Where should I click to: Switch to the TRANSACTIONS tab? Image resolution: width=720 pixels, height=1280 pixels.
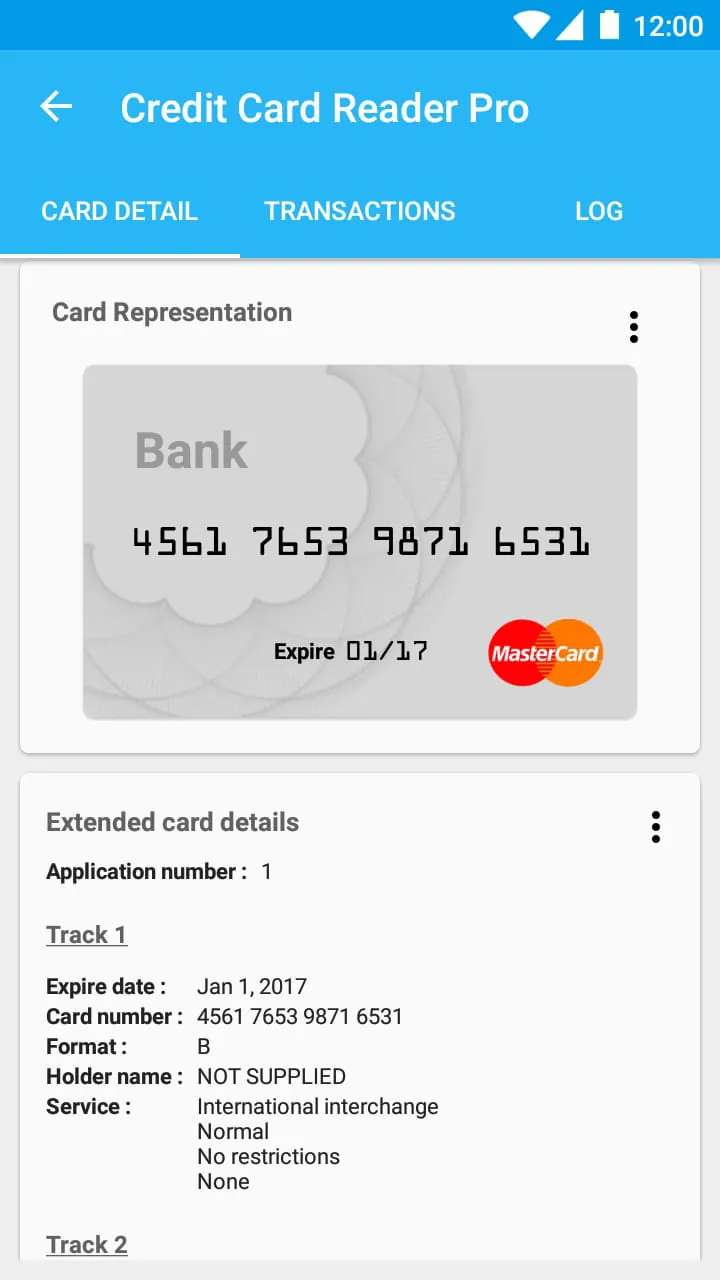pos(359,211)
